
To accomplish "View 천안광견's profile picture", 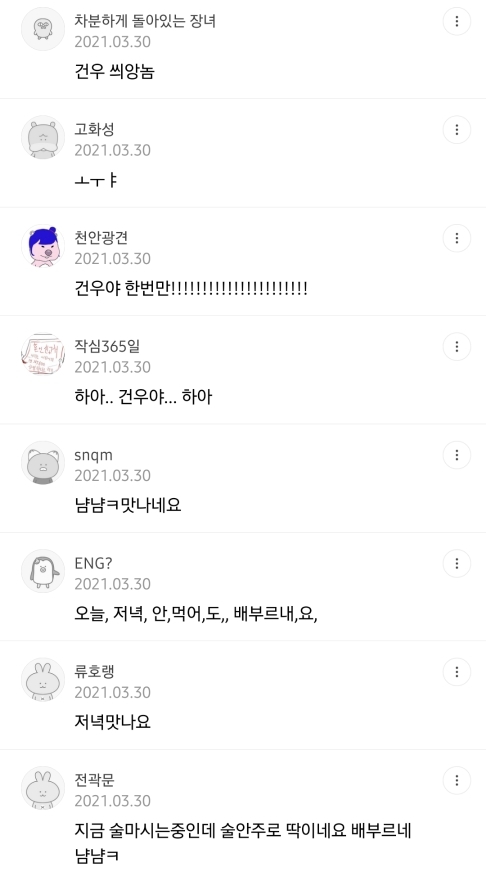I will (x=43, y=246).
